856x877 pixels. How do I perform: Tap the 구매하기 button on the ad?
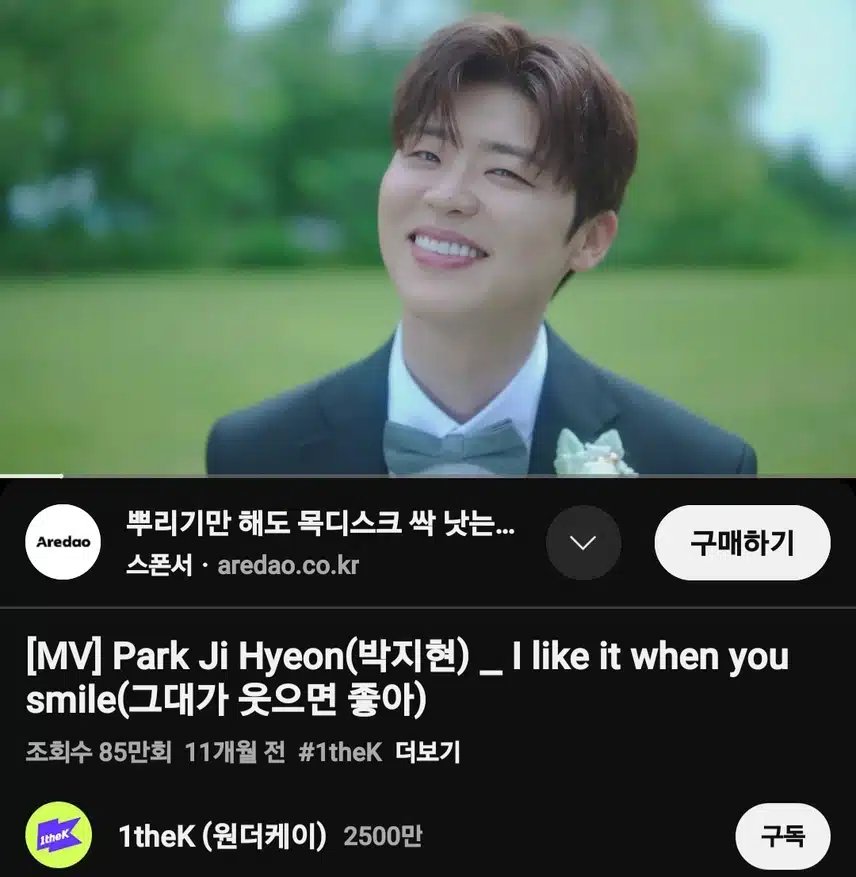point(742,543)
